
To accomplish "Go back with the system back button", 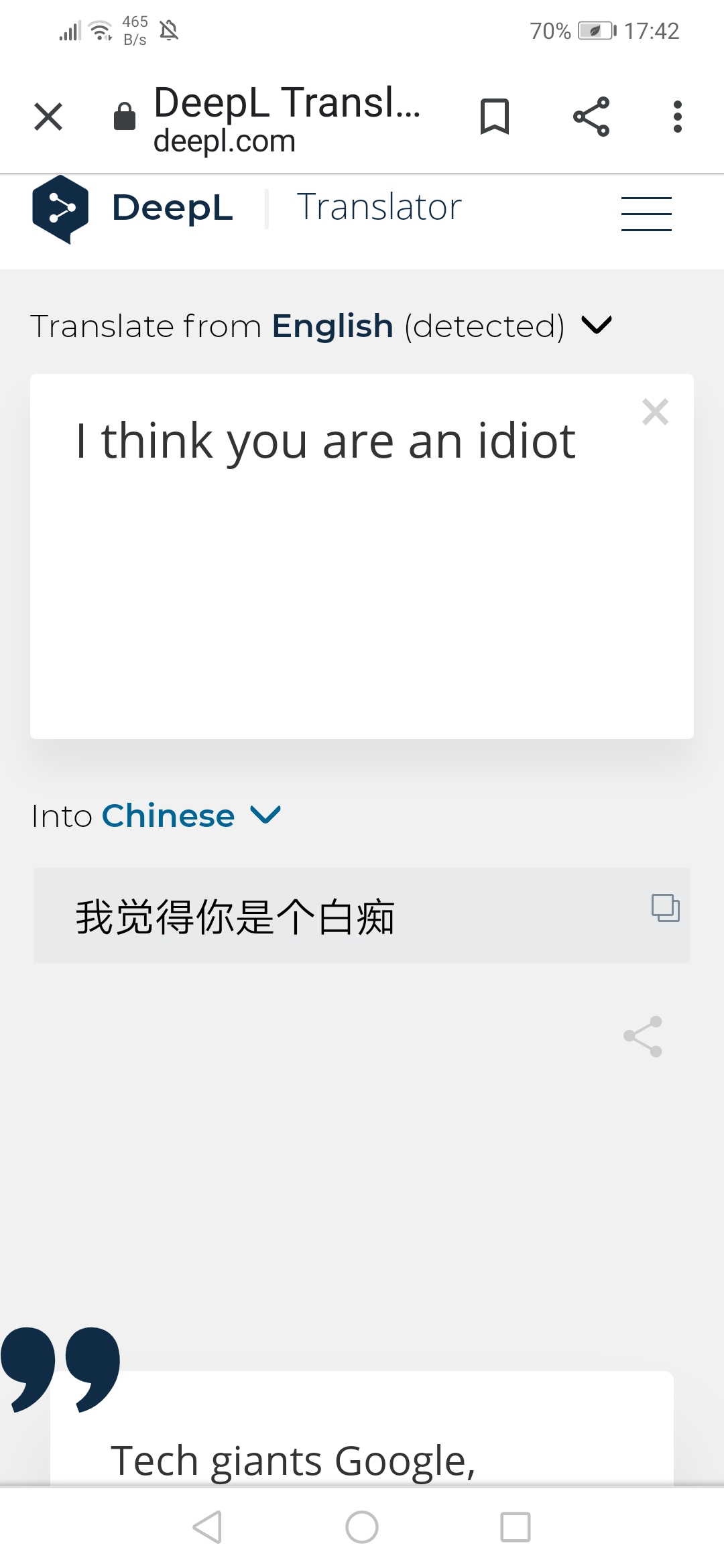I will click(207, 1527).
